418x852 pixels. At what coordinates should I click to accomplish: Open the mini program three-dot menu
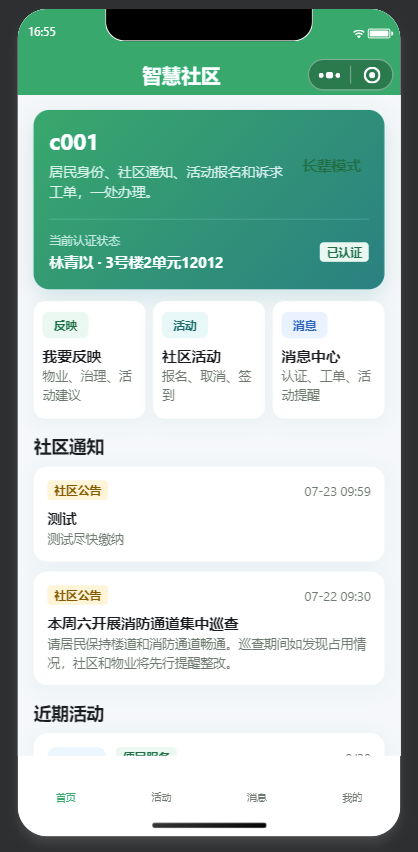329,75
